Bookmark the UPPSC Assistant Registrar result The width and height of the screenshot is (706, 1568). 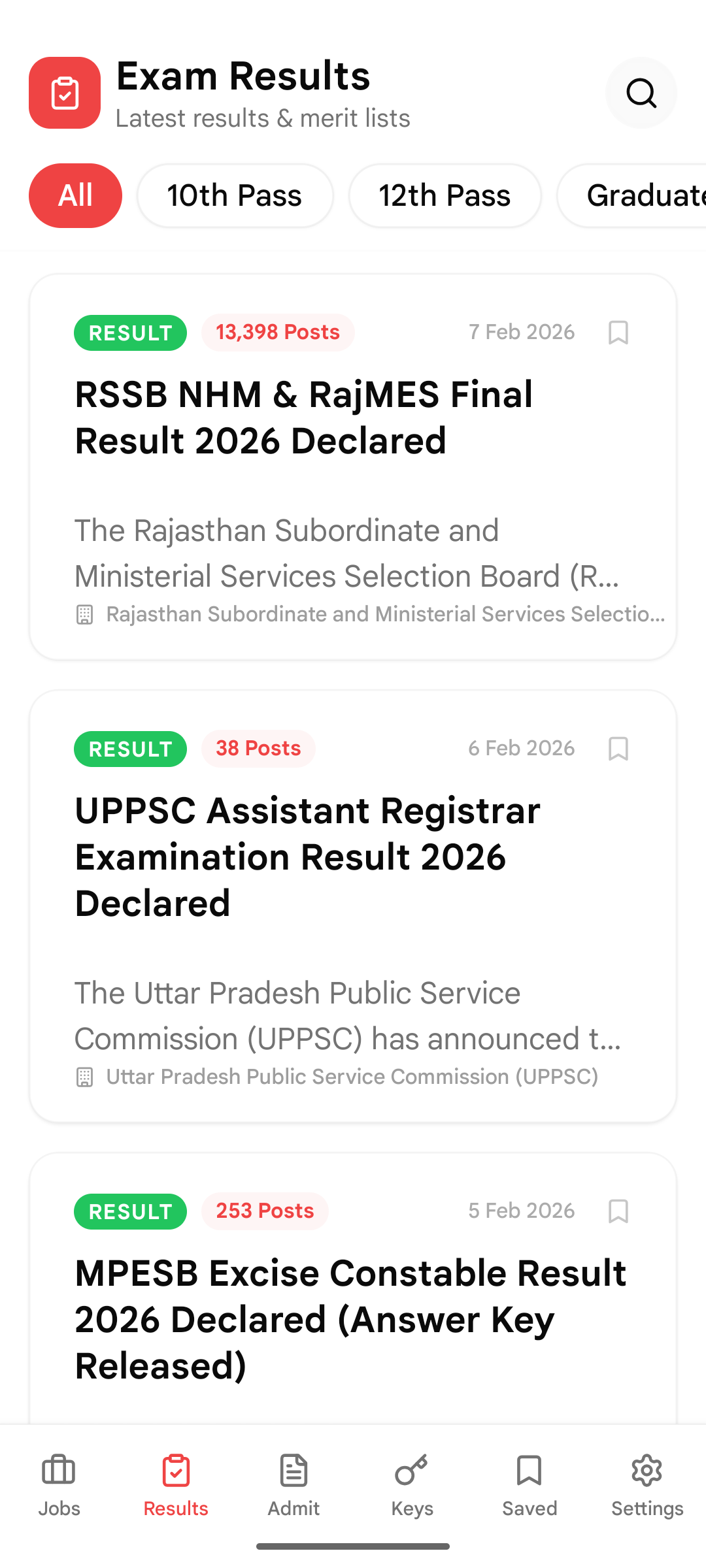tap(618, 749)
